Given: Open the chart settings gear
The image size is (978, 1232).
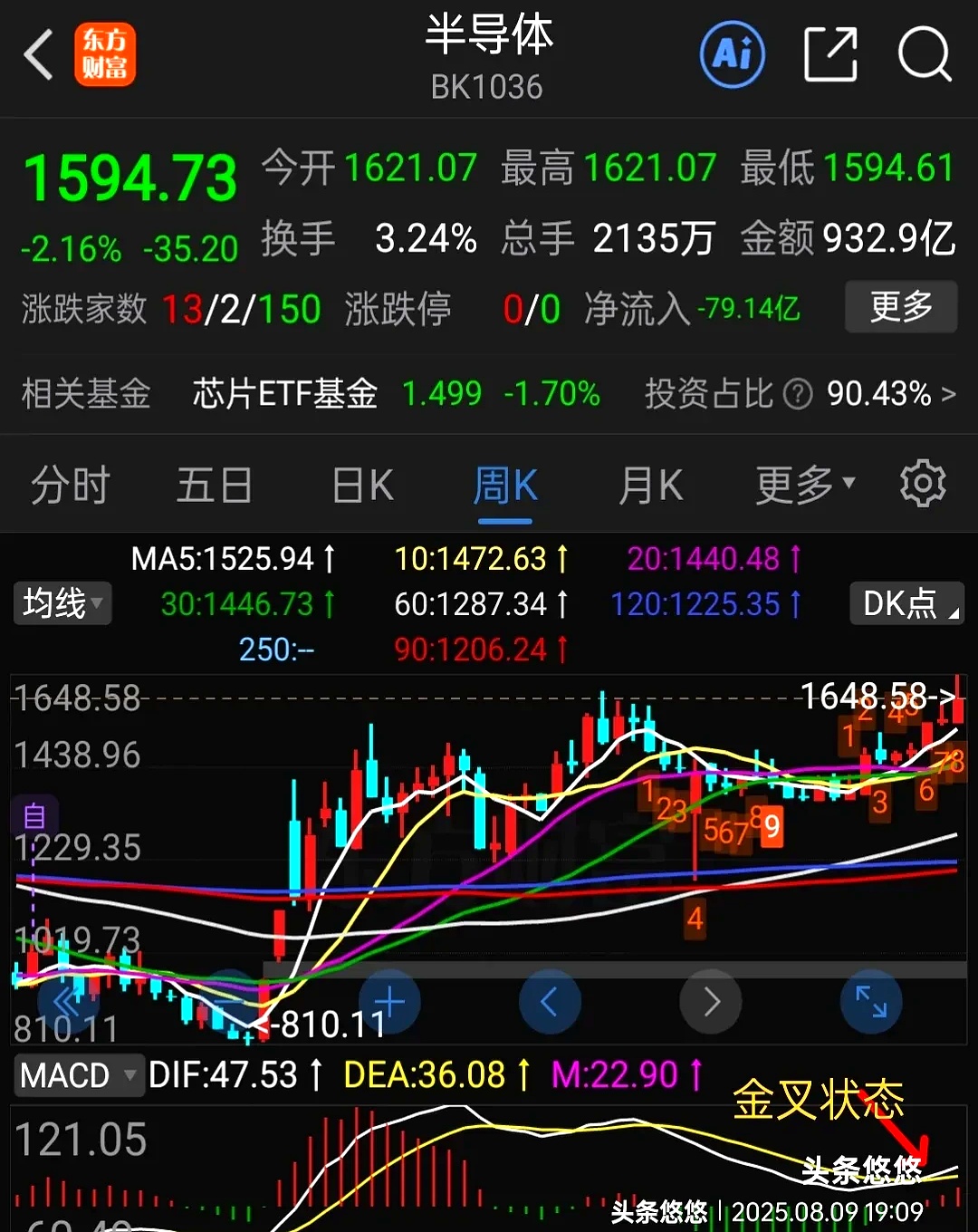Looking at the screenshot, I should point(923,484).
